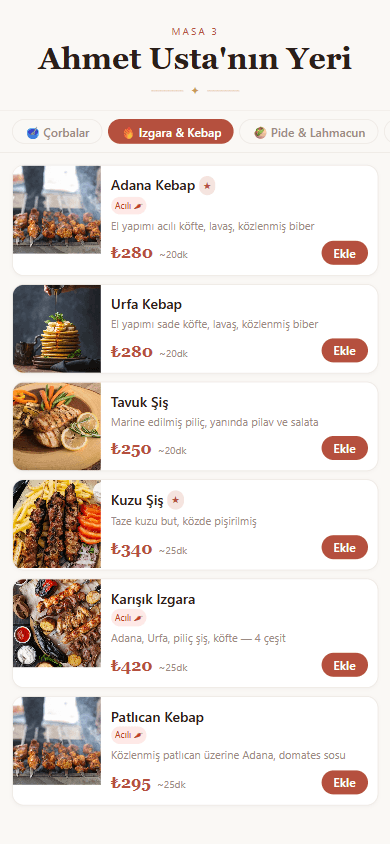Add Adana Kebap with Ekle
This screenshot has height=844, width=390.
tap(345, 253)
